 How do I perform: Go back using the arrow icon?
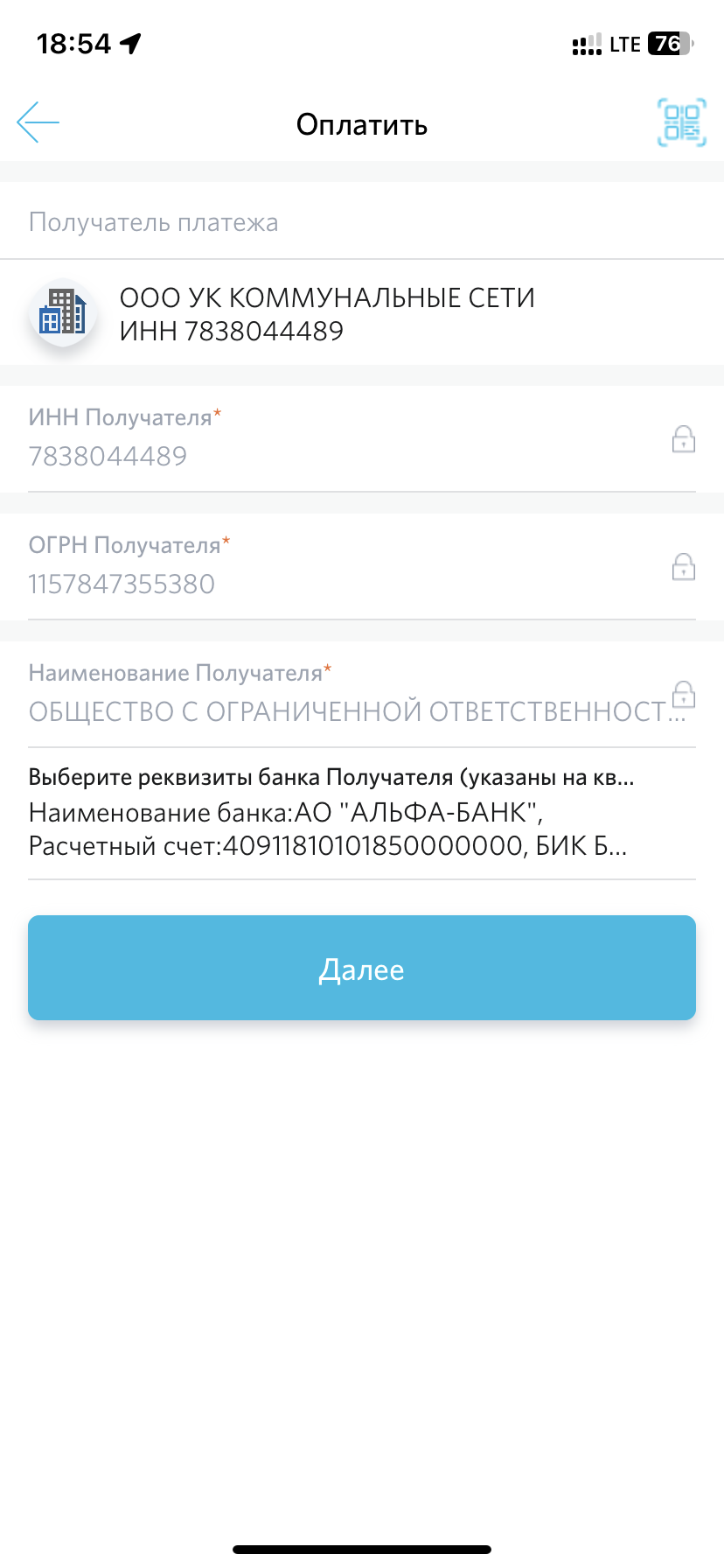(38, 122)
